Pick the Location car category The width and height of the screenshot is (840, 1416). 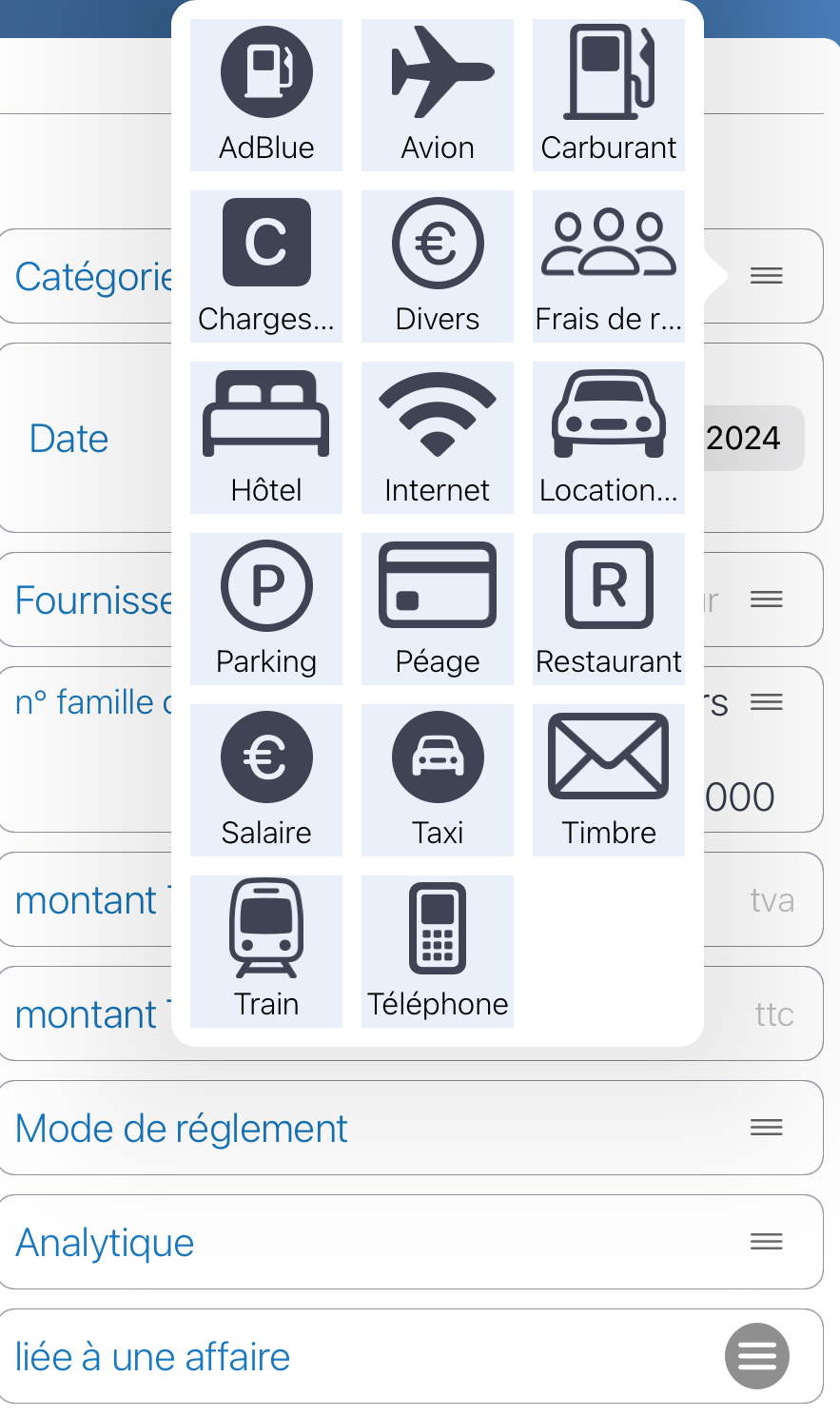pyautogui.click(x=609, y=438)
